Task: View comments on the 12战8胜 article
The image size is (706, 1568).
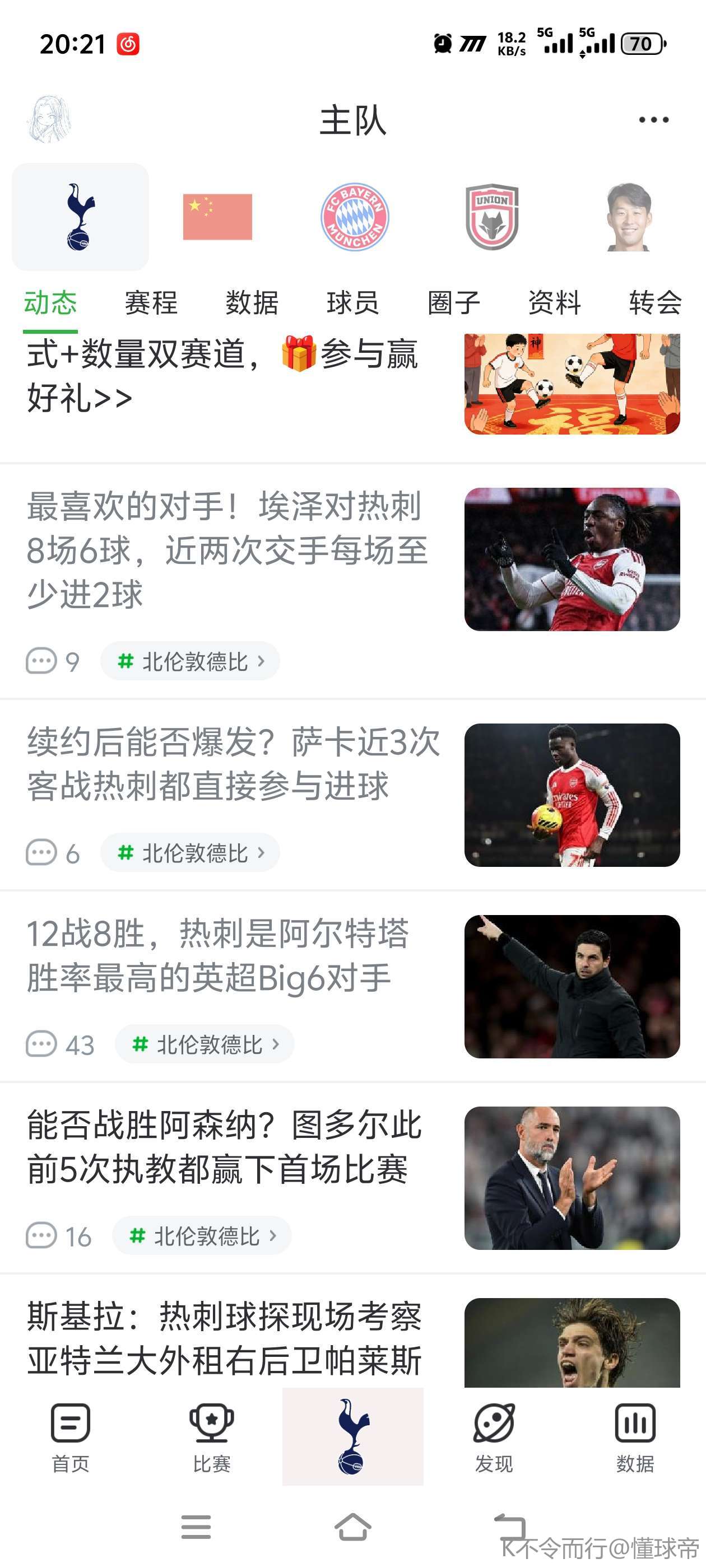Action: tap(60, 1044)
